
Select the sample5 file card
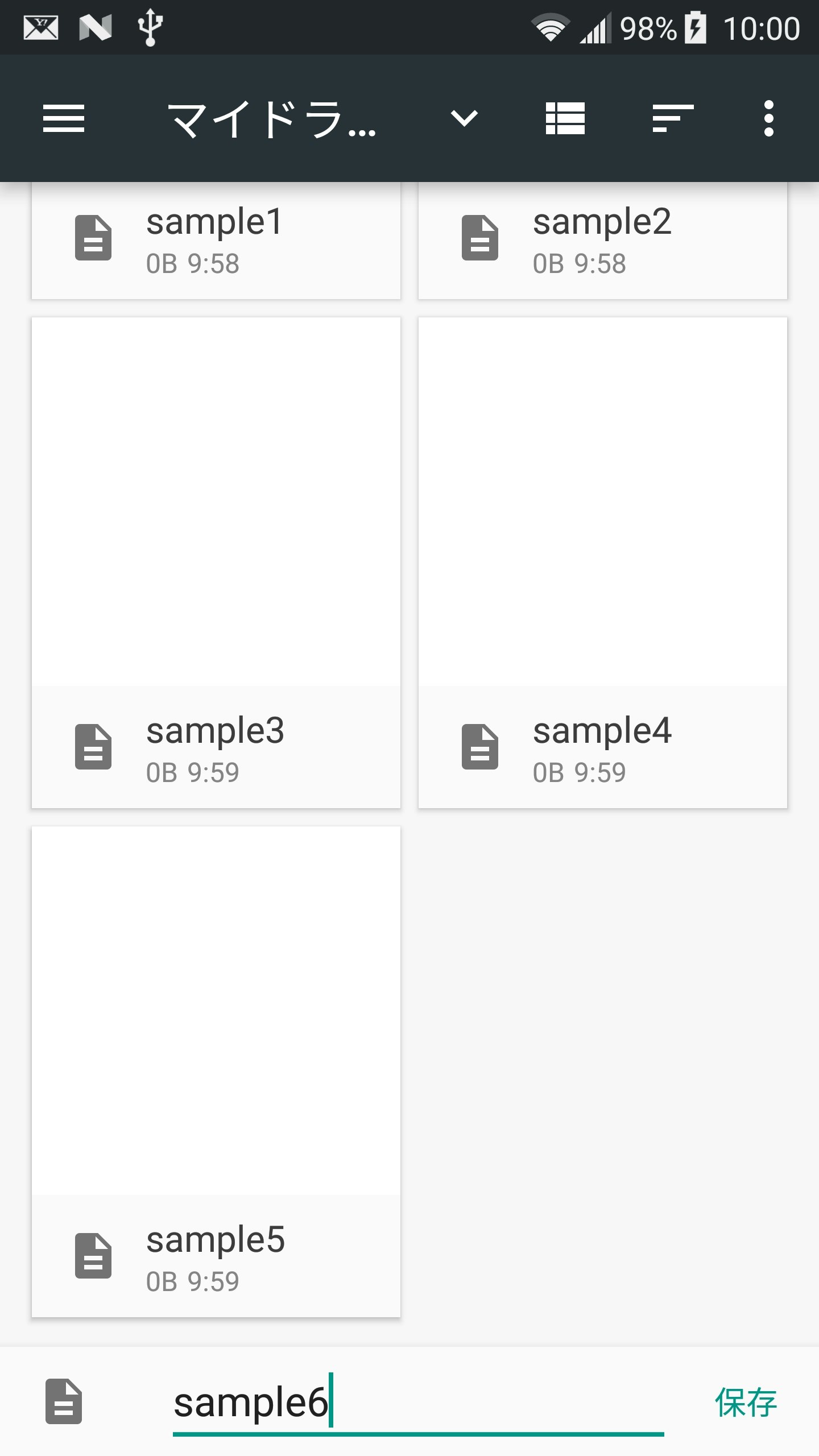216,1072
